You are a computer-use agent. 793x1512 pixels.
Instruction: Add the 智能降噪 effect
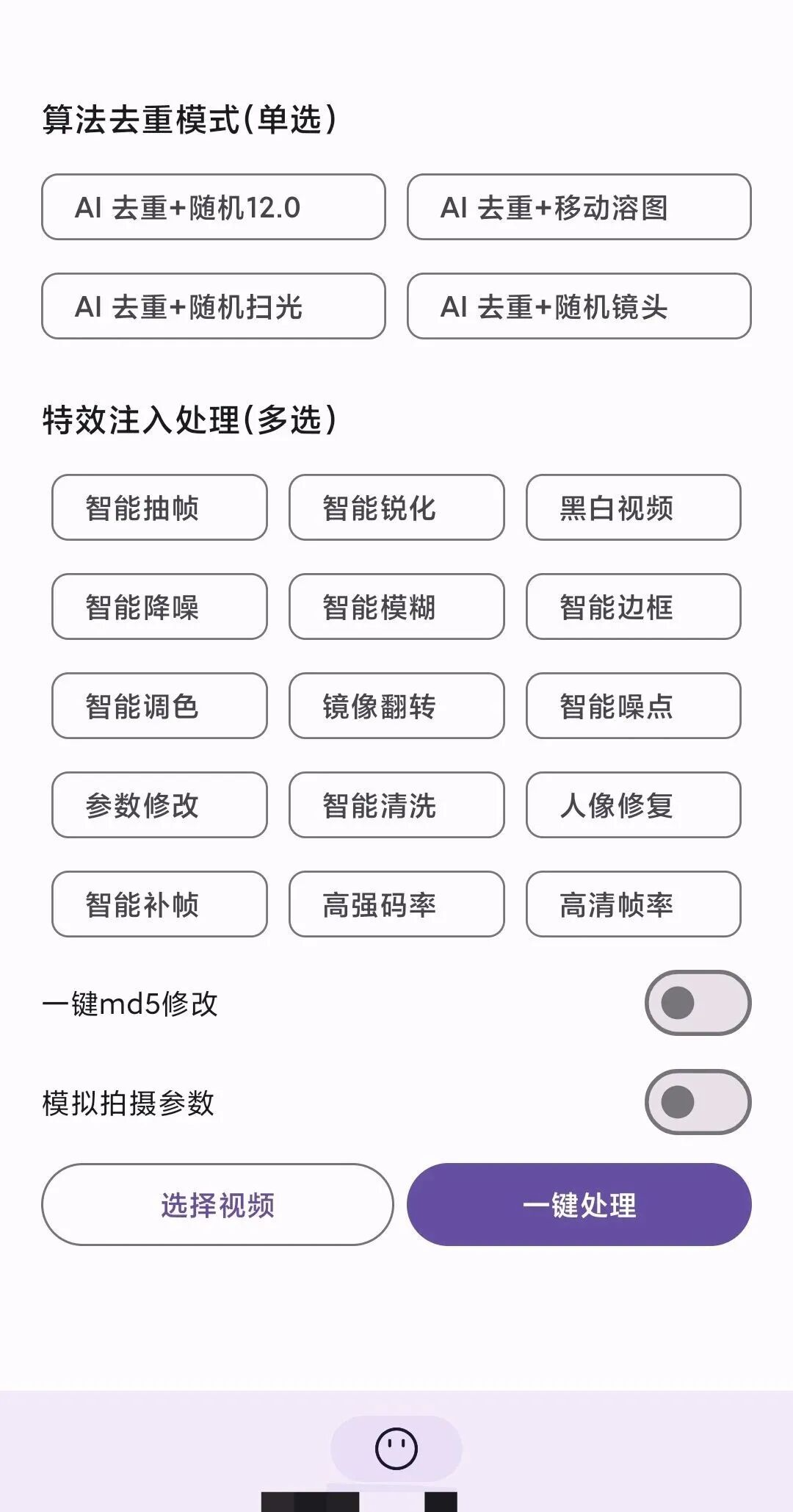click(x=159, y=607)
